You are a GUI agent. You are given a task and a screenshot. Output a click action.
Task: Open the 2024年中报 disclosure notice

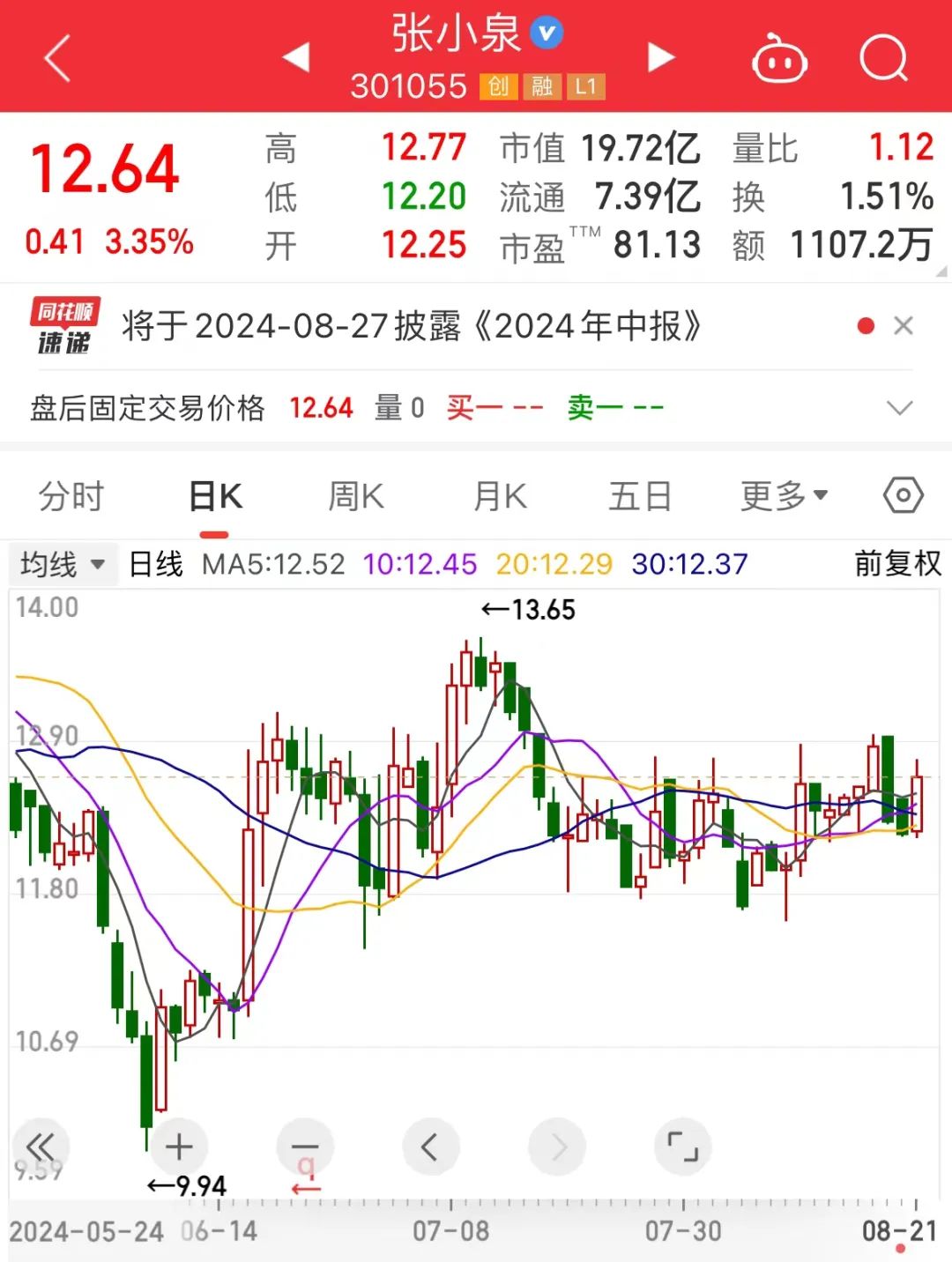(x=411, y=326)
